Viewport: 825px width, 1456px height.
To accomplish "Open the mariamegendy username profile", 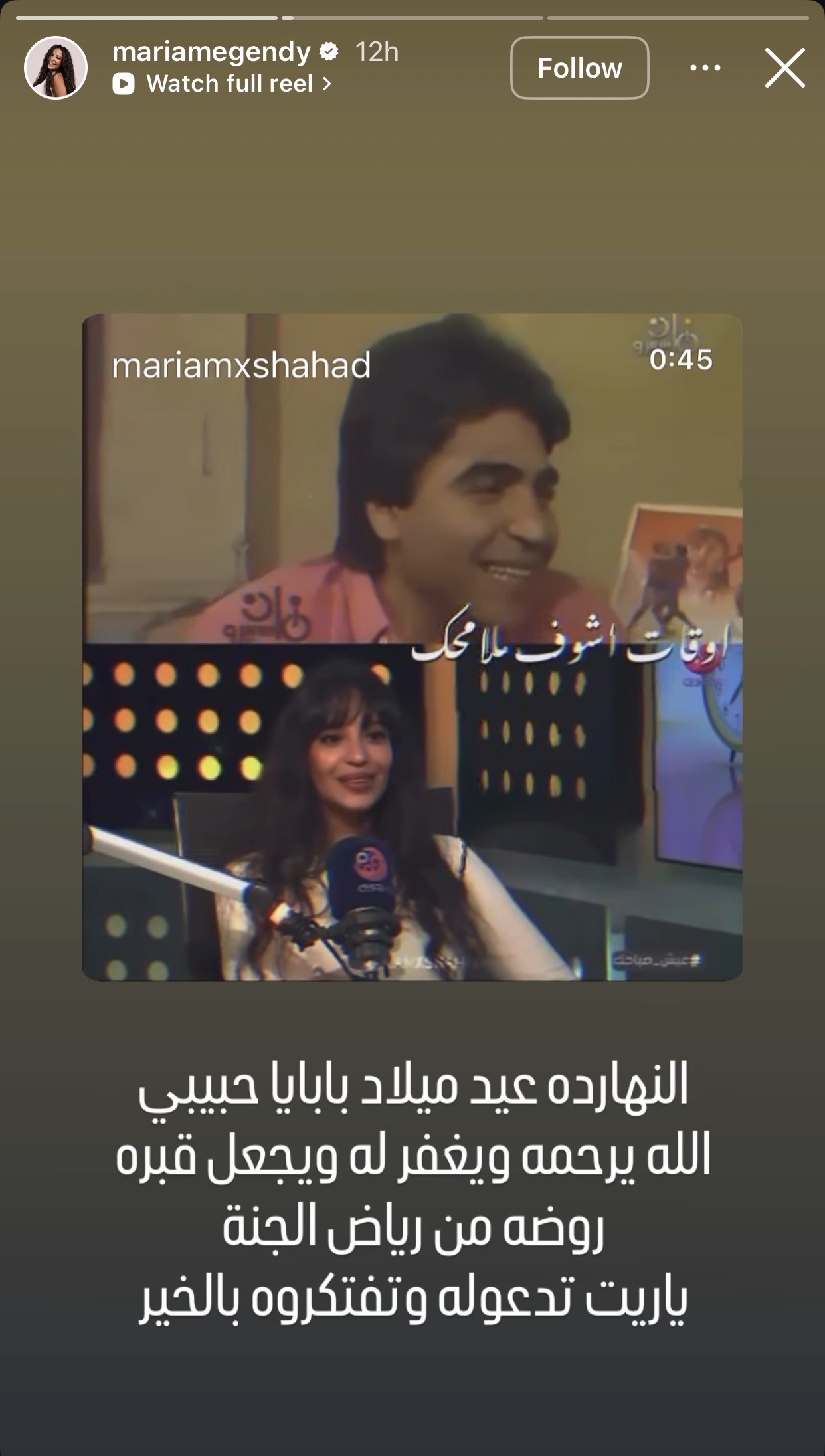I will pos(211,52).
